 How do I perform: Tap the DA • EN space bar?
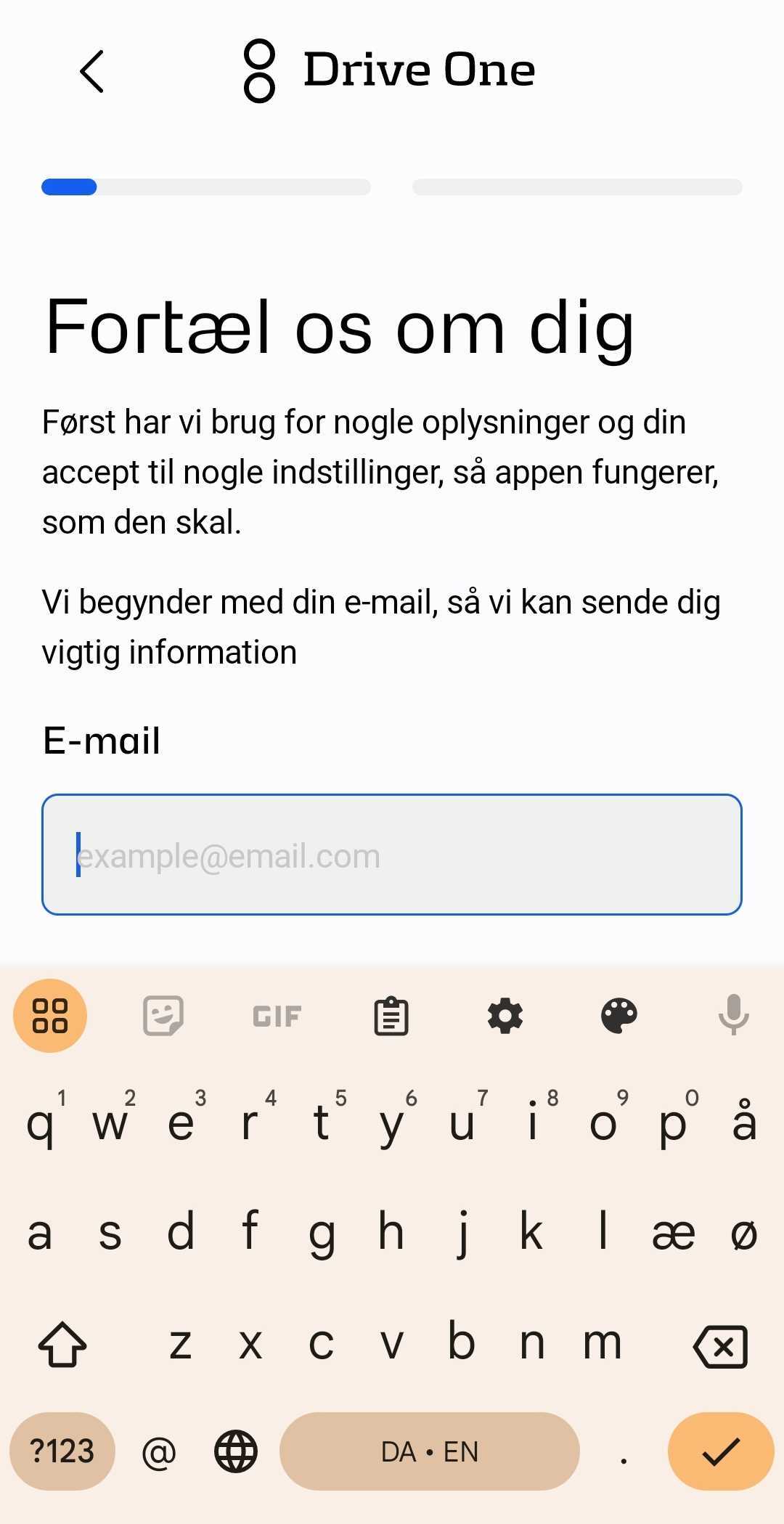430,1451
